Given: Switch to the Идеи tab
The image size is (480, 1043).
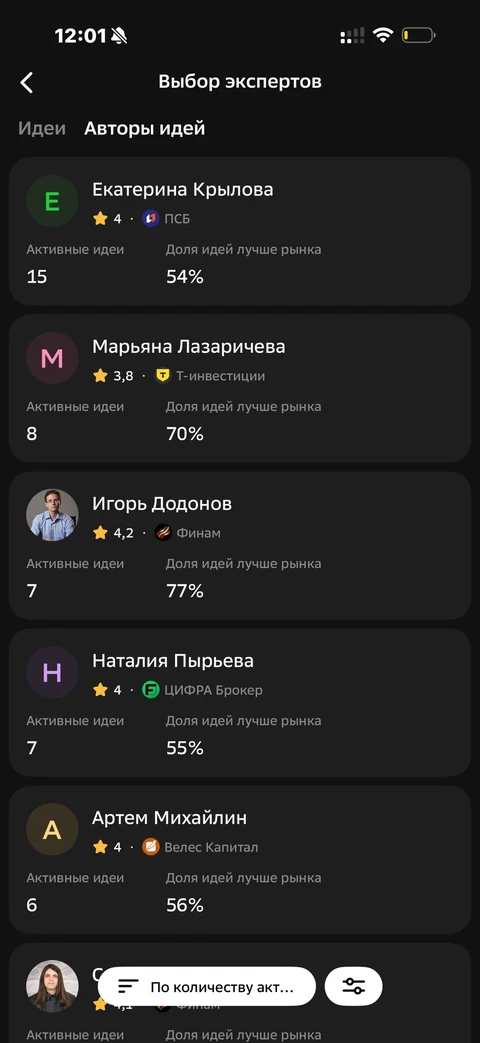Looking at the screenshot, I should 42,128.
